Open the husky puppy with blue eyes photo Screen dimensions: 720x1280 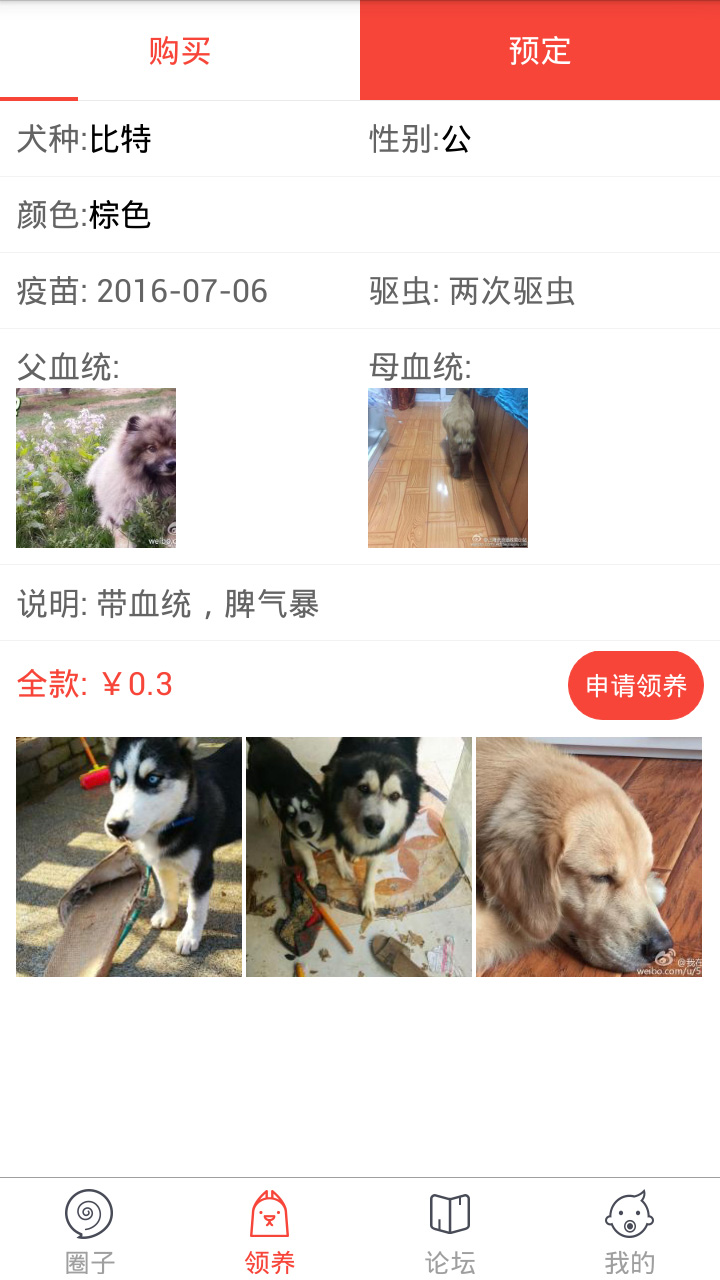pyautogui.click(x=129, y=857)
